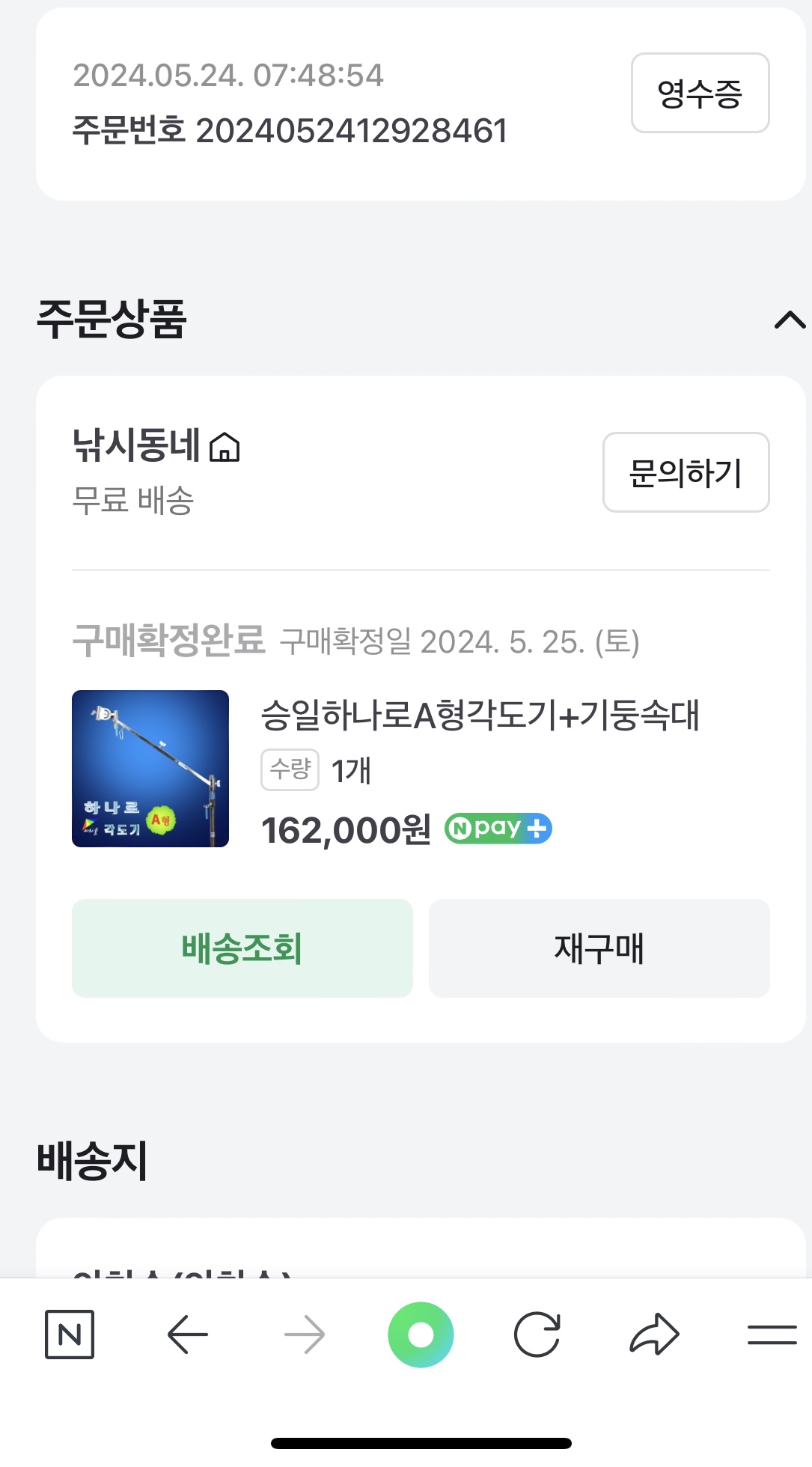
Task: Check delivery status with 배송조회
Action: [x=242, y=948]
